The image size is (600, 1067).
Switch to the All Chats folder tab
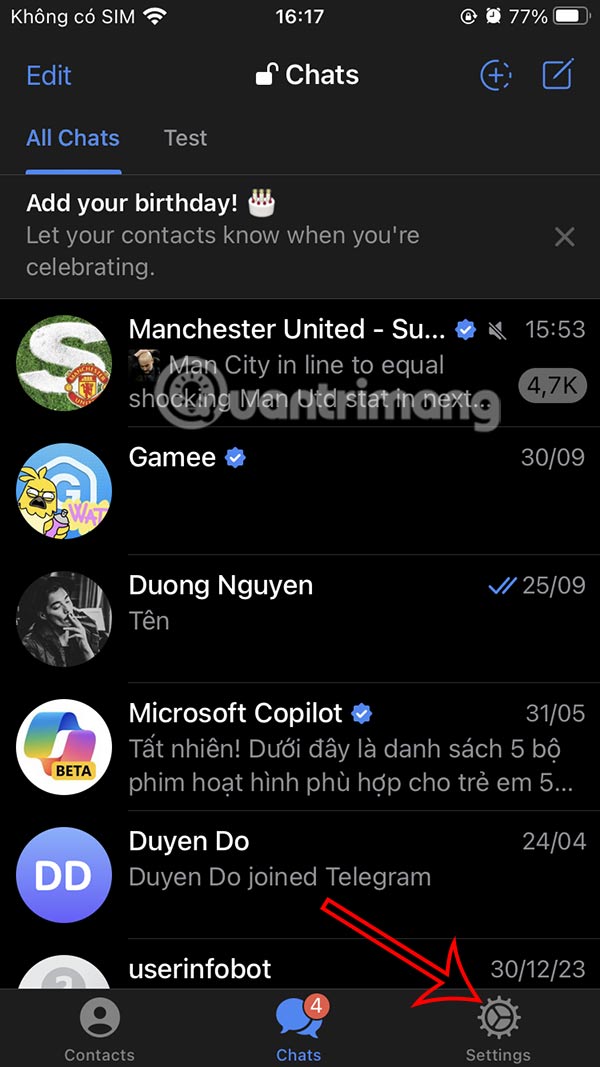pyautogui.click(x=73, y=138)
